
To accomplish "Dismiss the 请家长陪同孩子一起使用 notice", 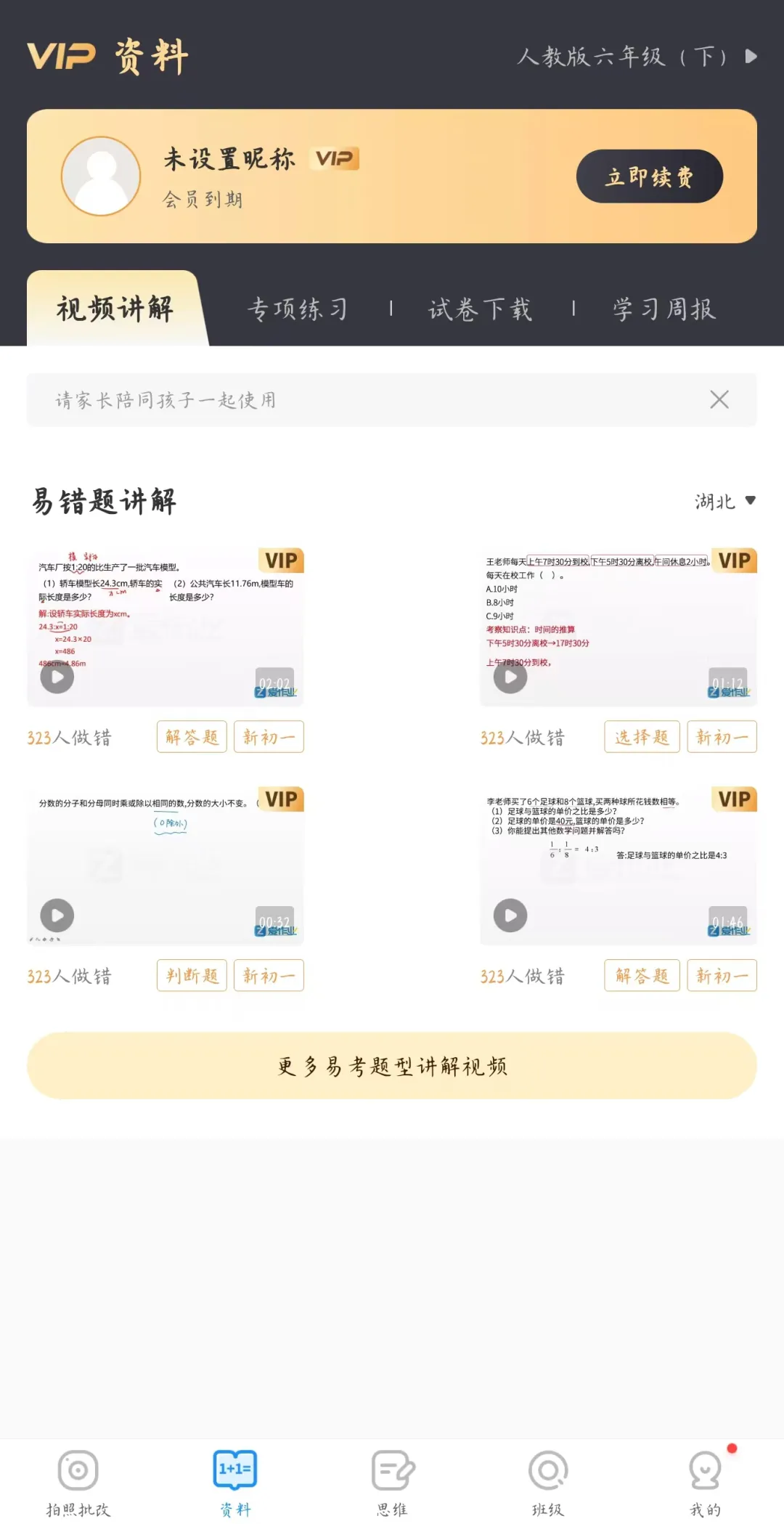I will 719,399.
